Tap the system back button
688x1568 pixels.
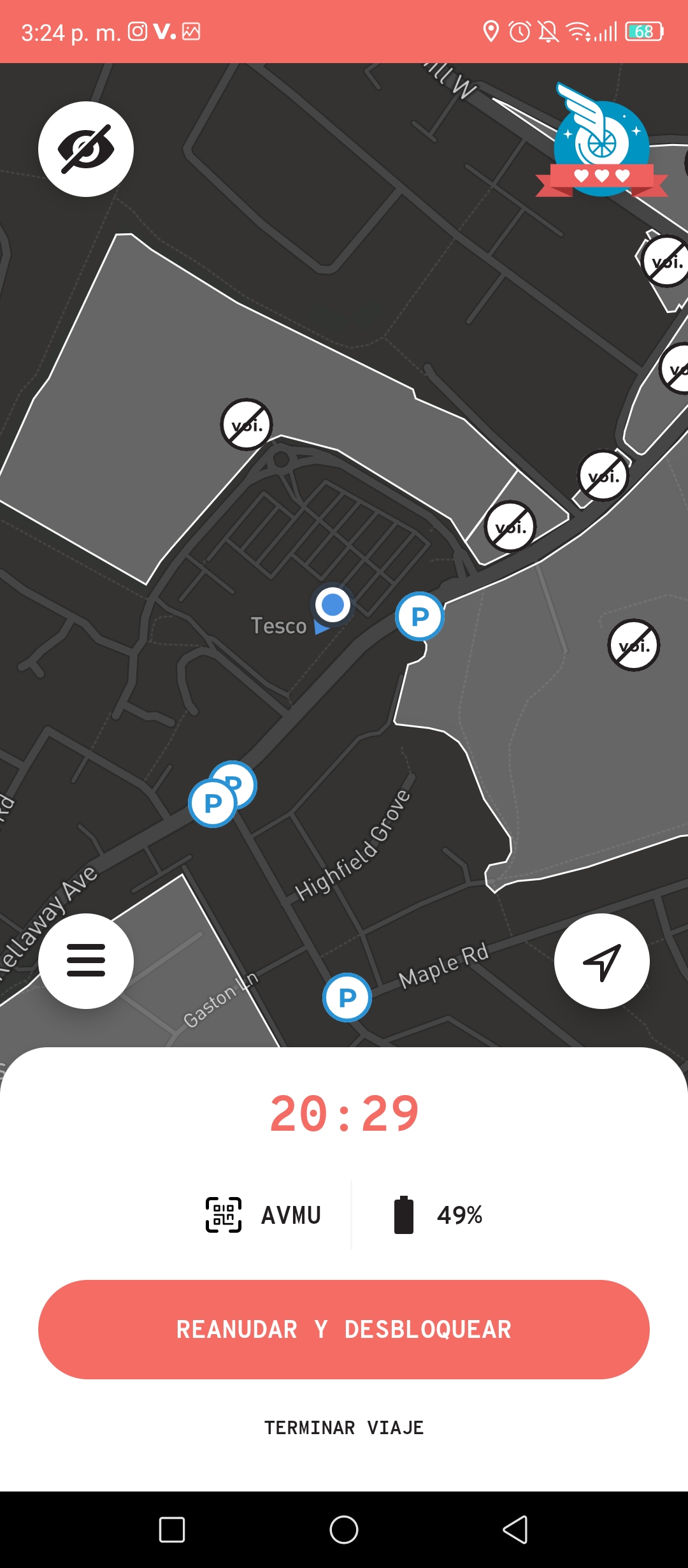click(x=515, y=1529)
